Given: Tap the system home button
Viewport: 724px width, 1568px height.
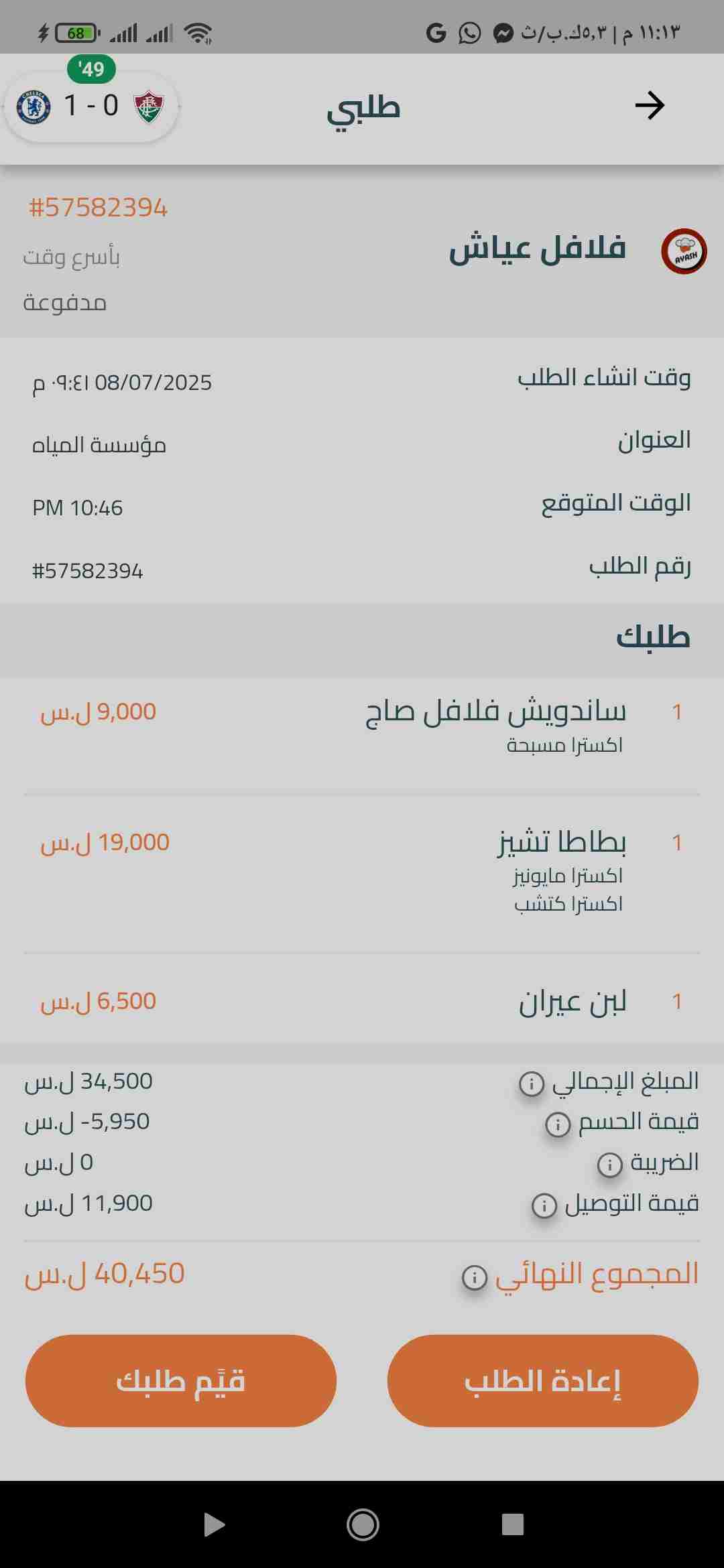Looking at the screenshot, I should 363,1524.
